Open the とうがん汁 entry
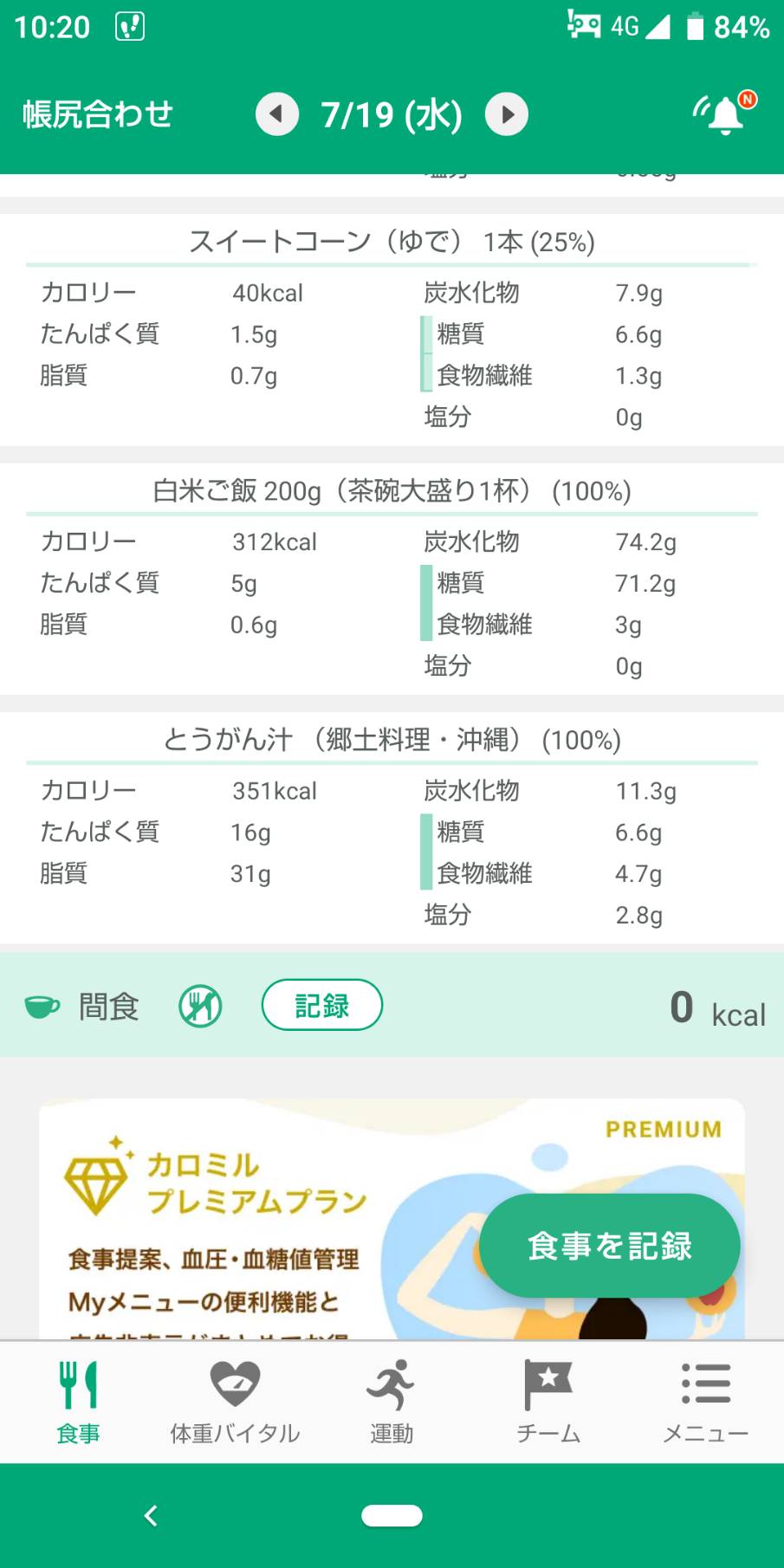The width and height of the screenshot is (784, 1568). [x=392, y=827]
